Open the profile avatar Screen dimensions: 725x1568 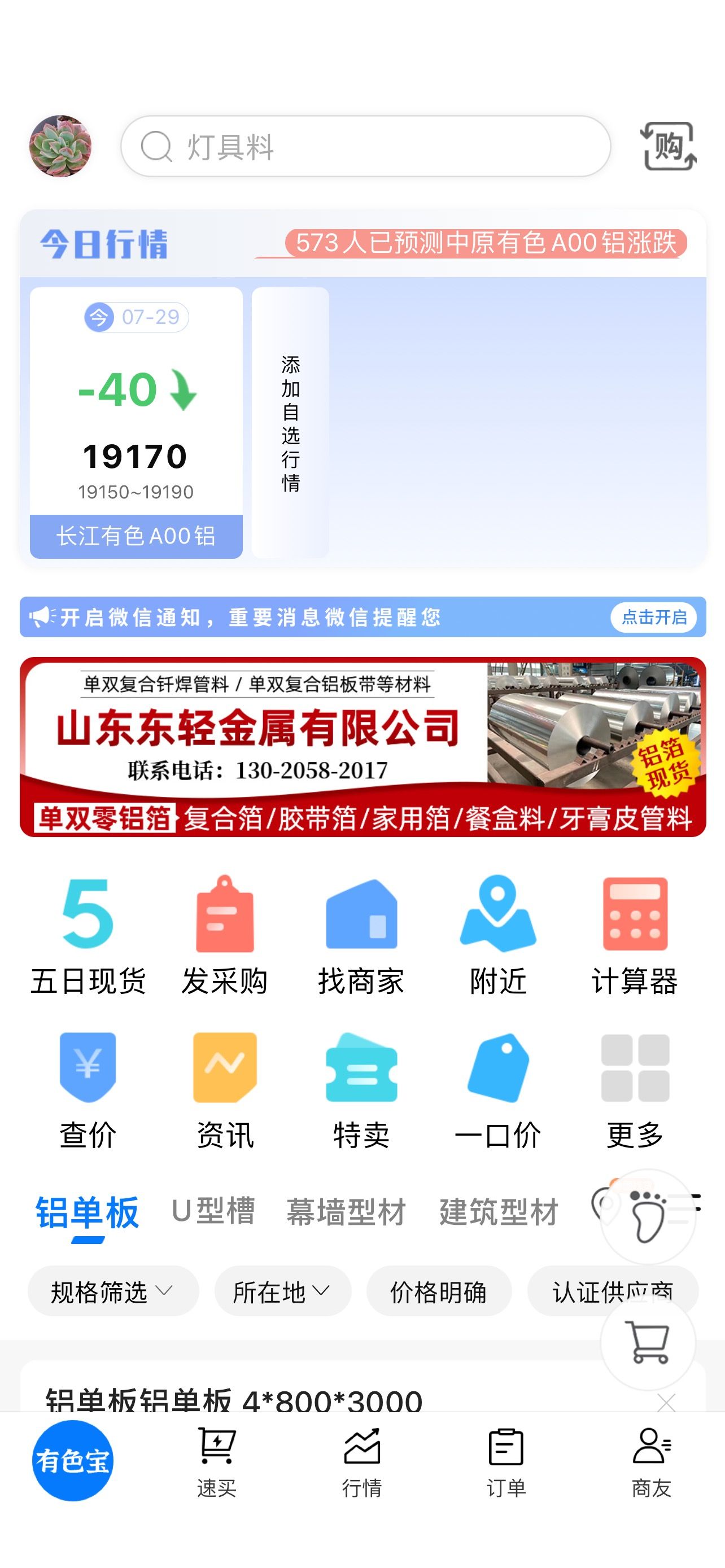[x=60, y=146]
